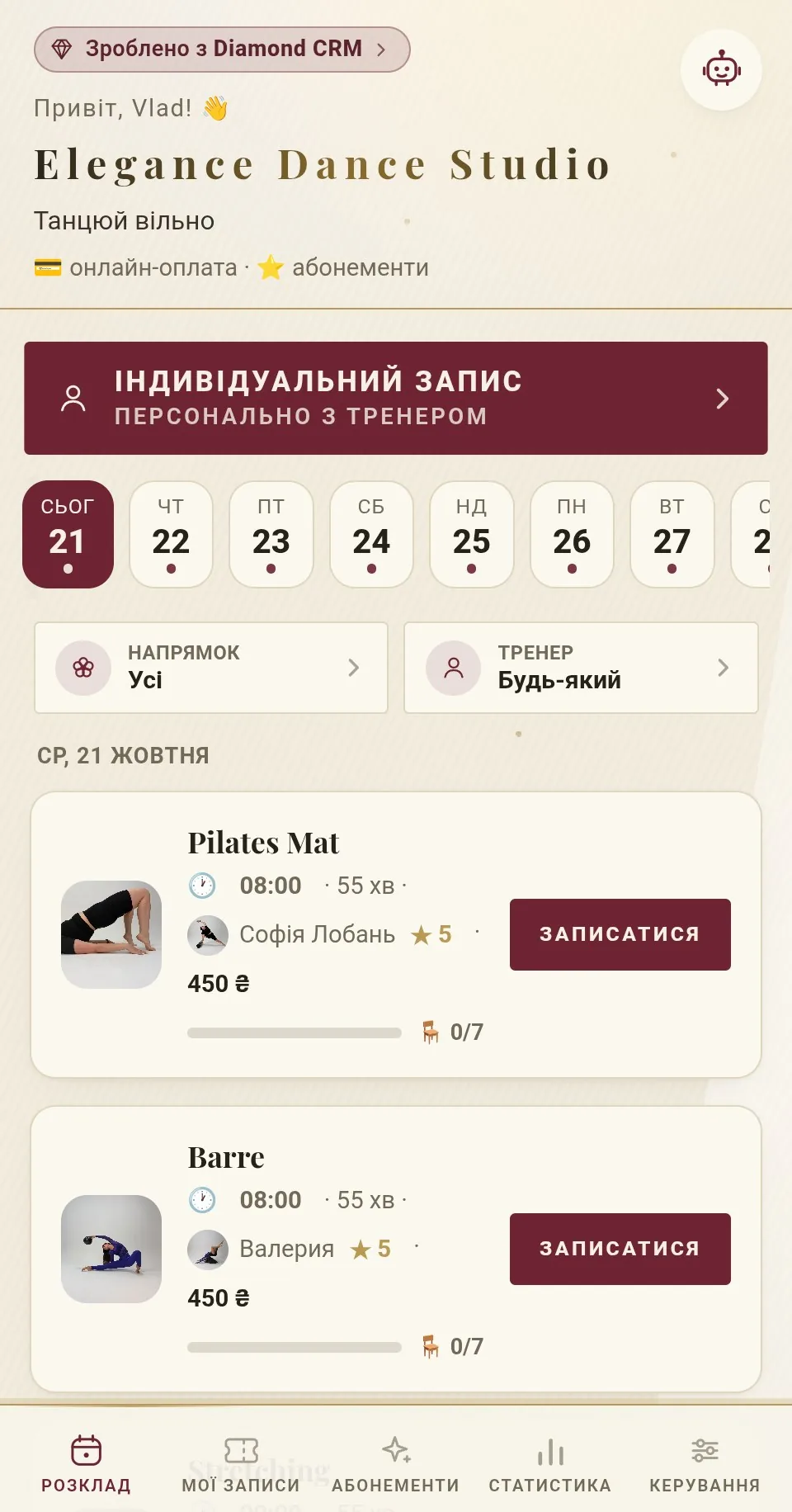Open the Тренер filter dropdown
The image size is (792, 1512).
(x=581, y=668)
